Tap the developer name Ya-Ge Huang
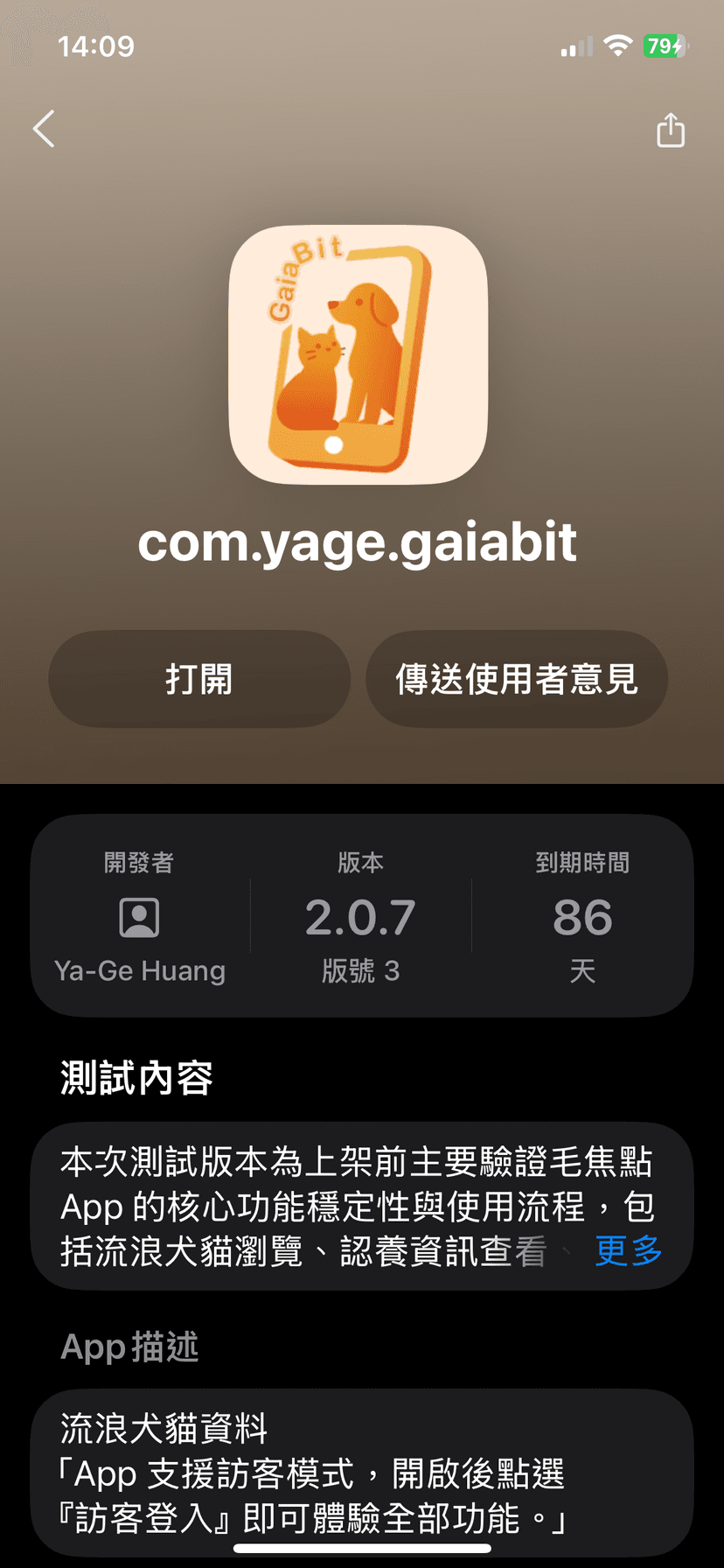 [x=140, y=969]
